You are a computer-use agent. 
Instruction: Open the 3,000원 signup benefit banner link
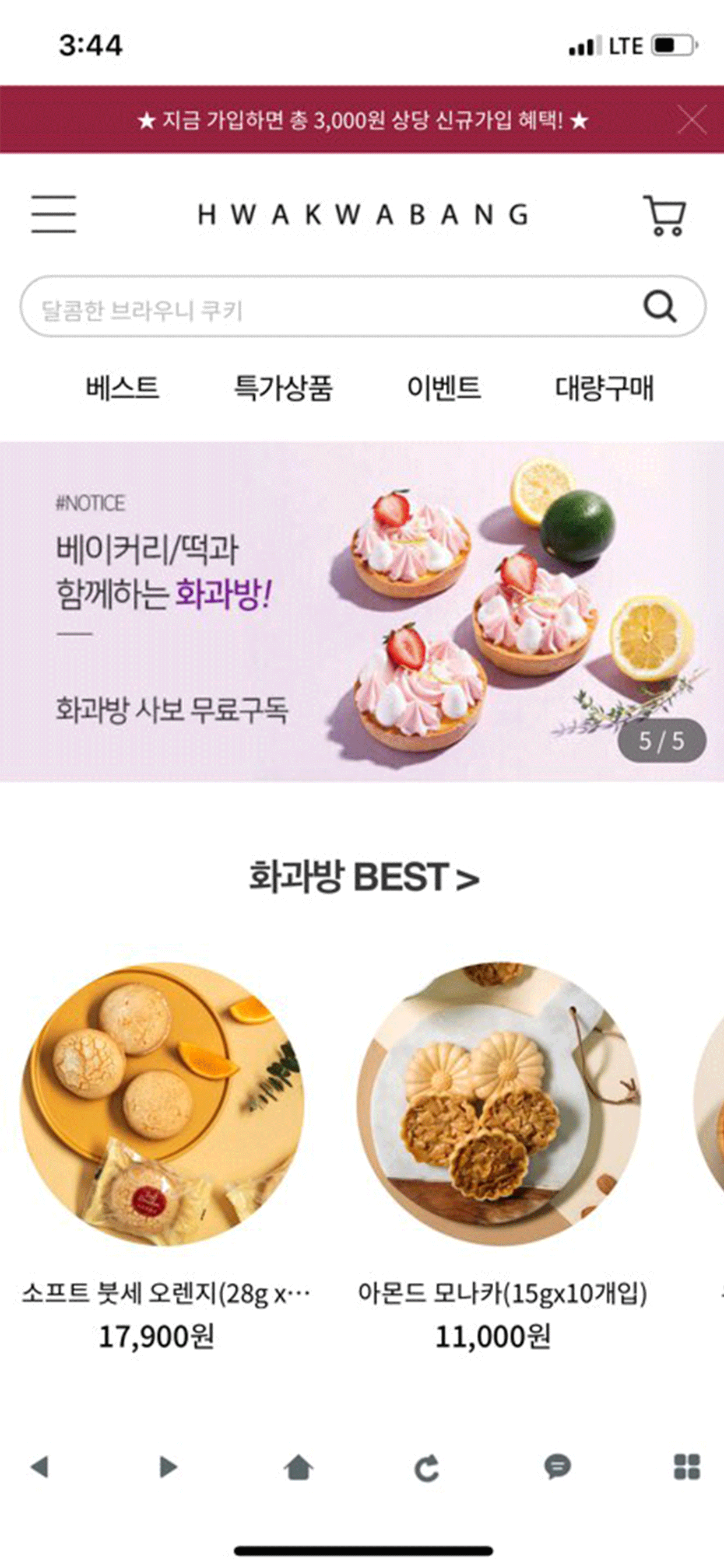tap(362, 120)
